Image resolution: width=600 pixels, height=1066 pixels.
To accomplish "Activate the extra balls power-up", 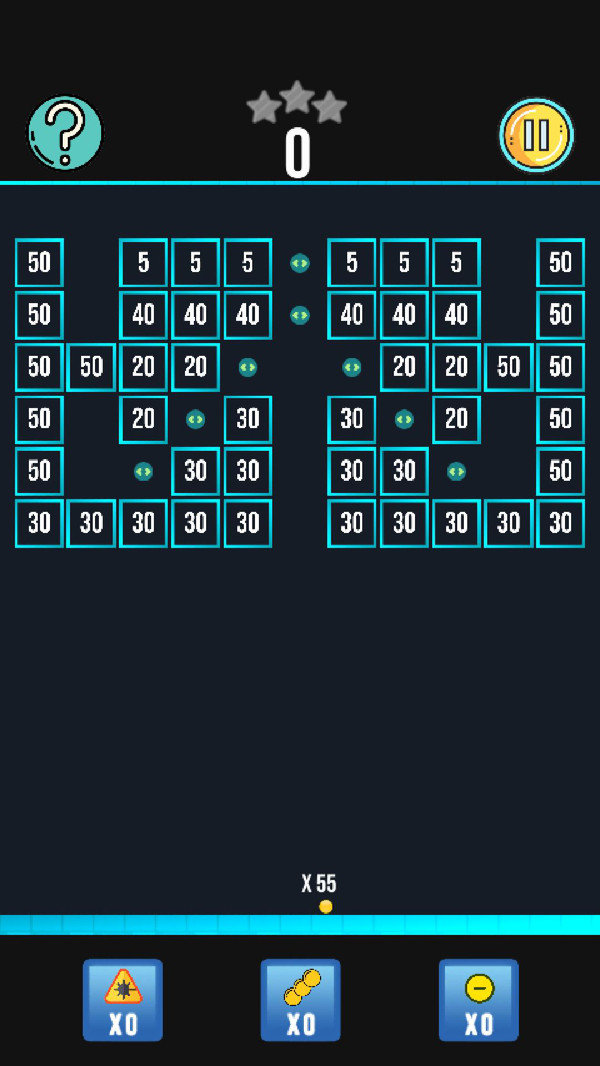I will tap(300, 999).
